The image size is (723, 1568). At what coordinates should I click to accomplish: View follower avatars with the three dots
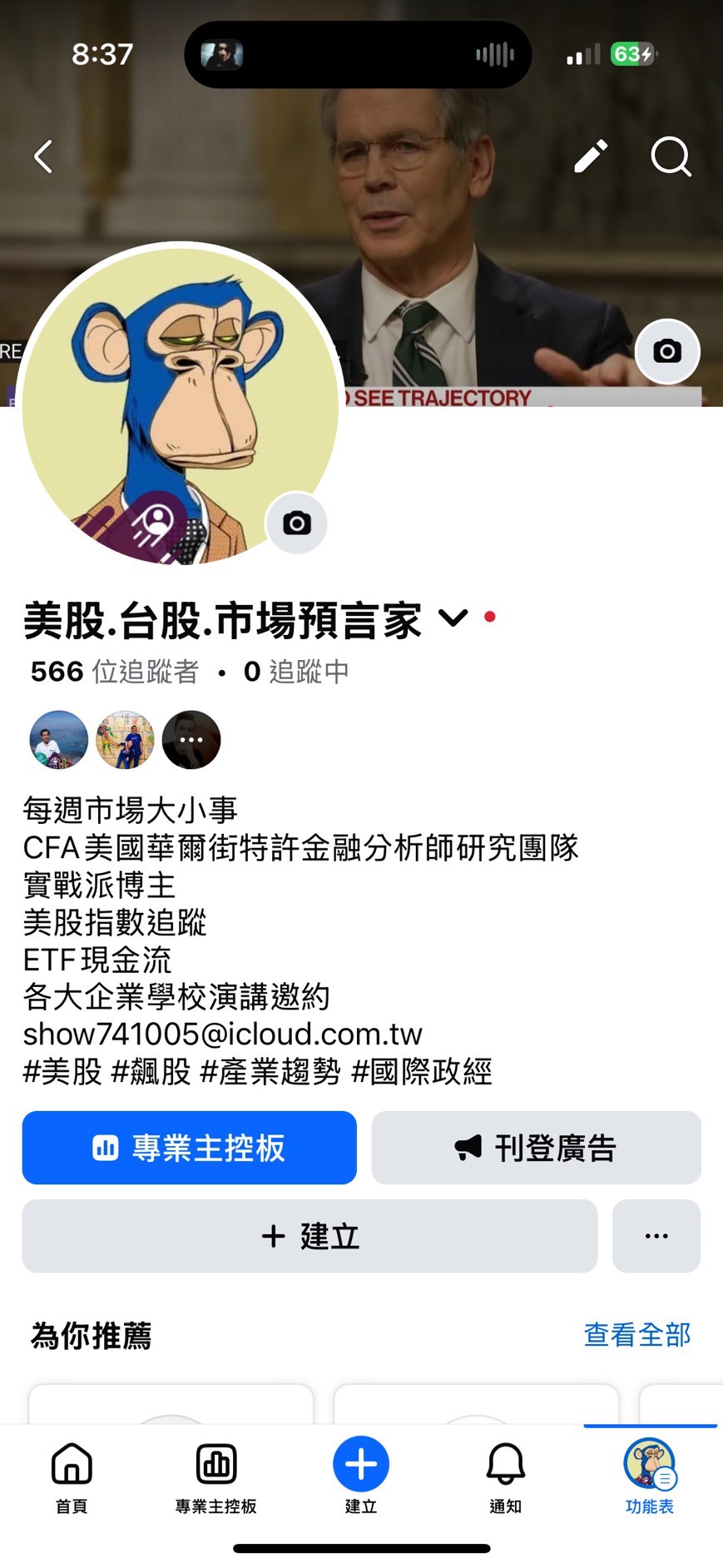(191, 739)
